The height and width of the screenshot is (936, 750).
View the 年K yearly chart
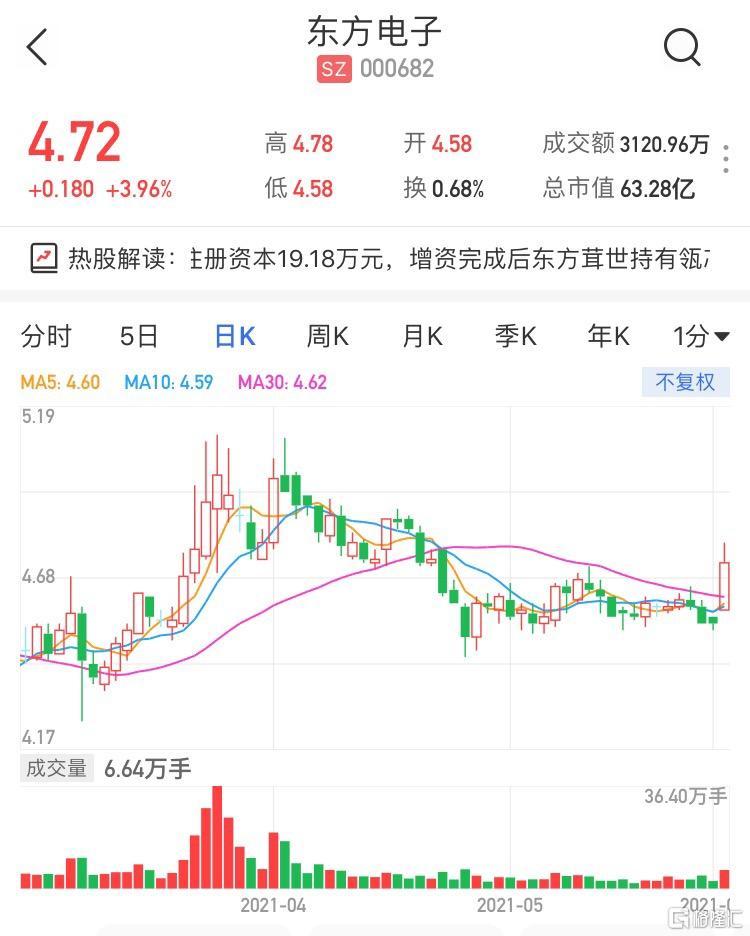pos(608,337)
